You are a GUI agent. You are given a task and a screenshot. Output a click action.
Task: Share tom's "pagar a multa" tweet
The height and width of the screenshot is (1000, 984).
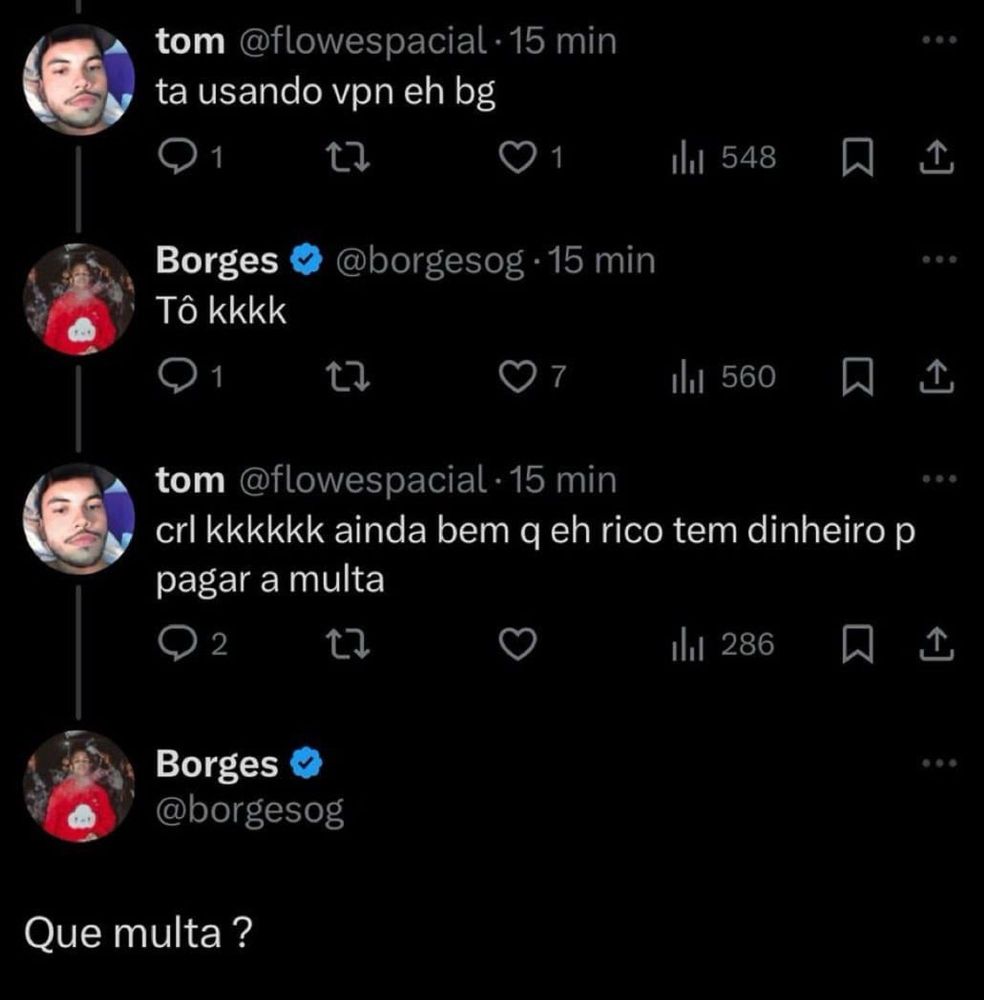pyautogui.click(x=936, y=644)
